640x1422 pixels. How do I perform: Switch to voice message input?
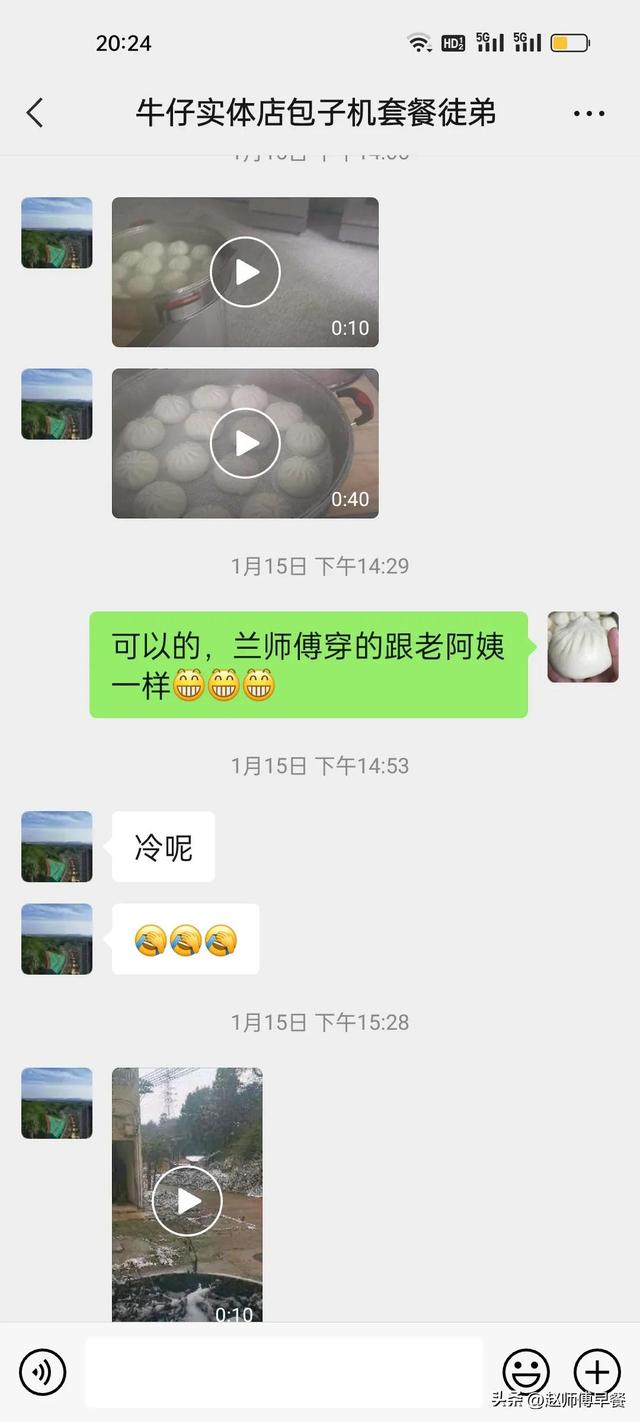(42, 1372)
